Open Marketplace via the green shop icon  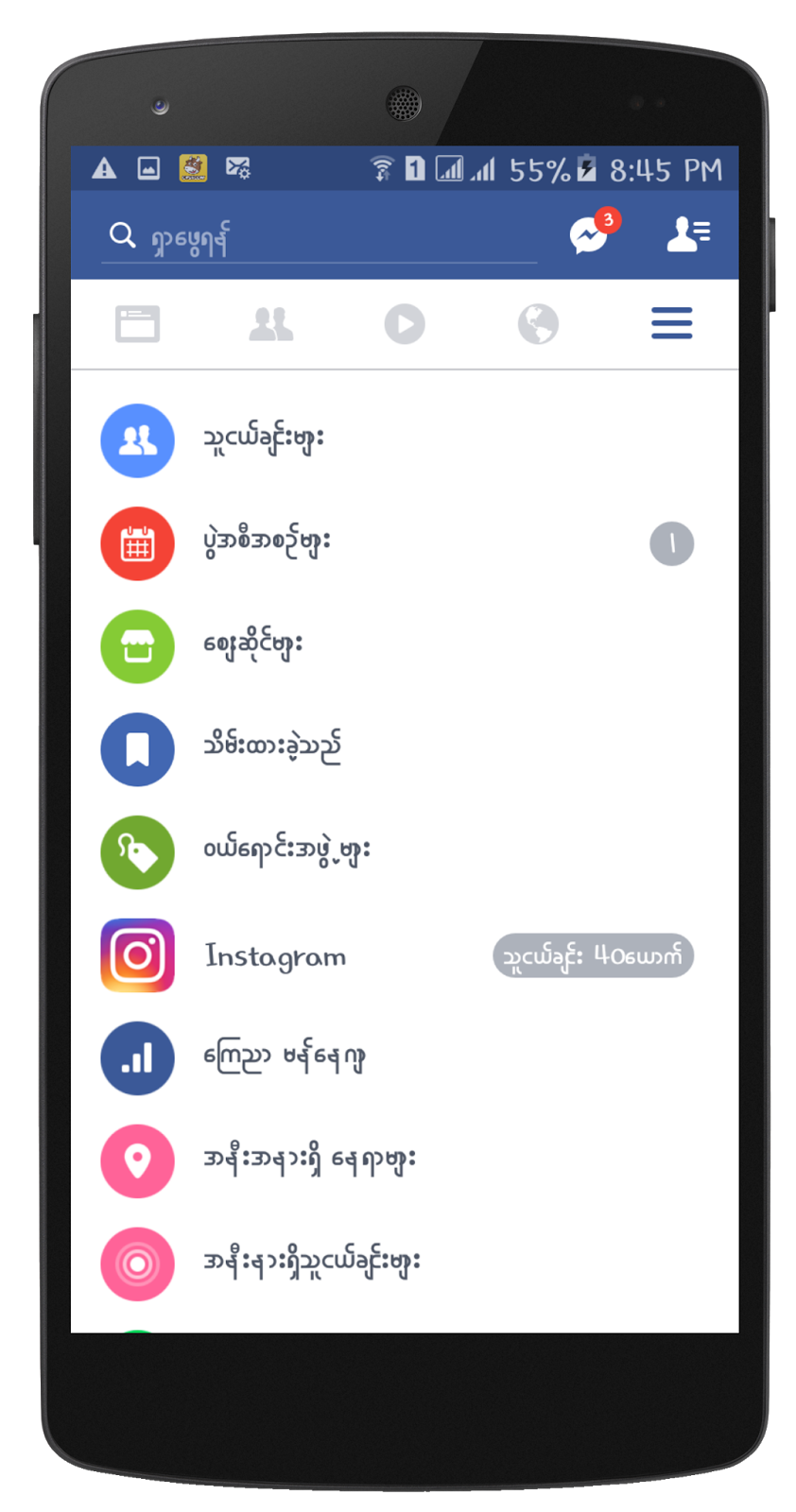[x=137, y=646]
